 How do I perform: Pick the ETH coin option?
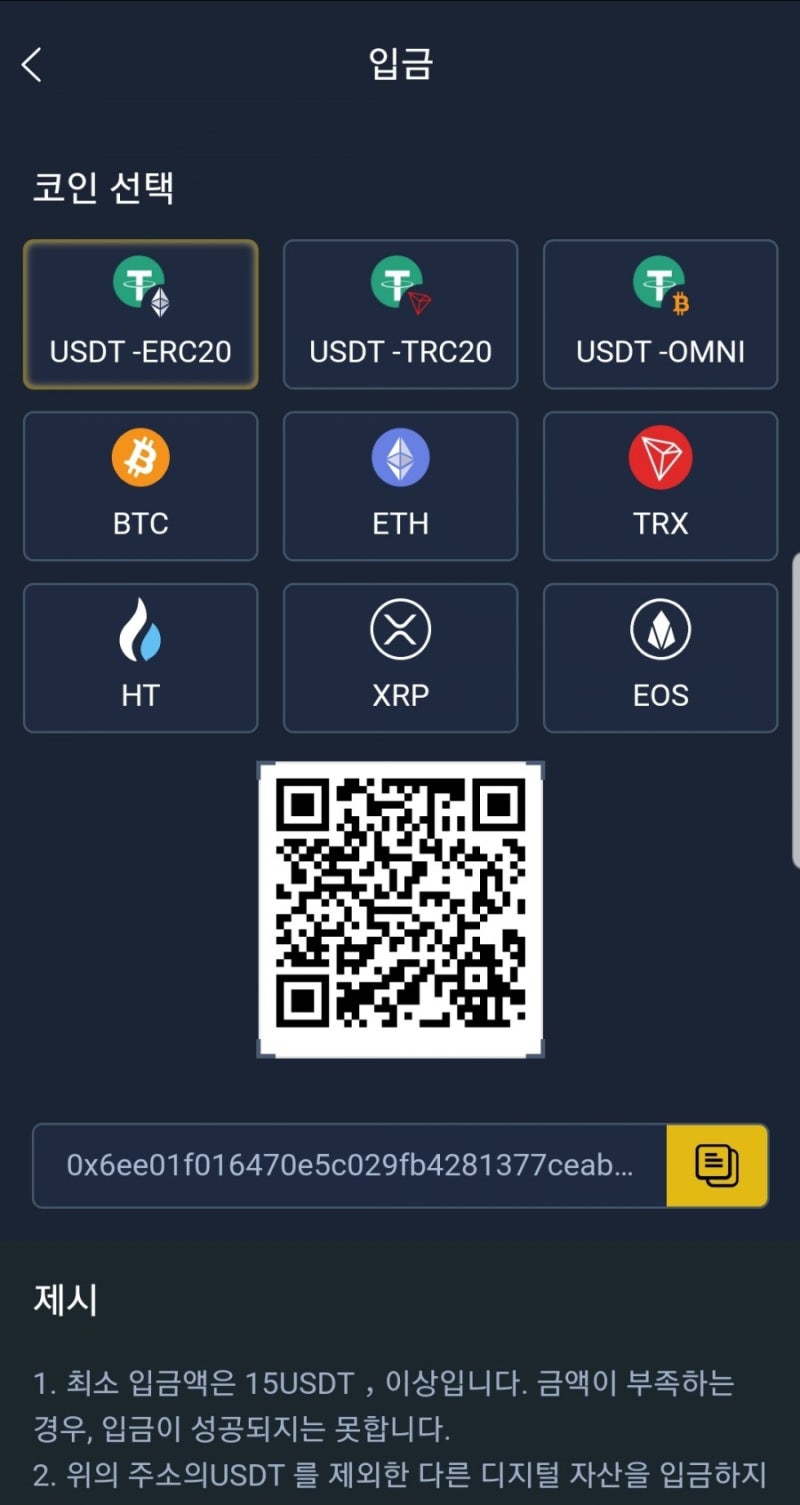click(400, 486)
